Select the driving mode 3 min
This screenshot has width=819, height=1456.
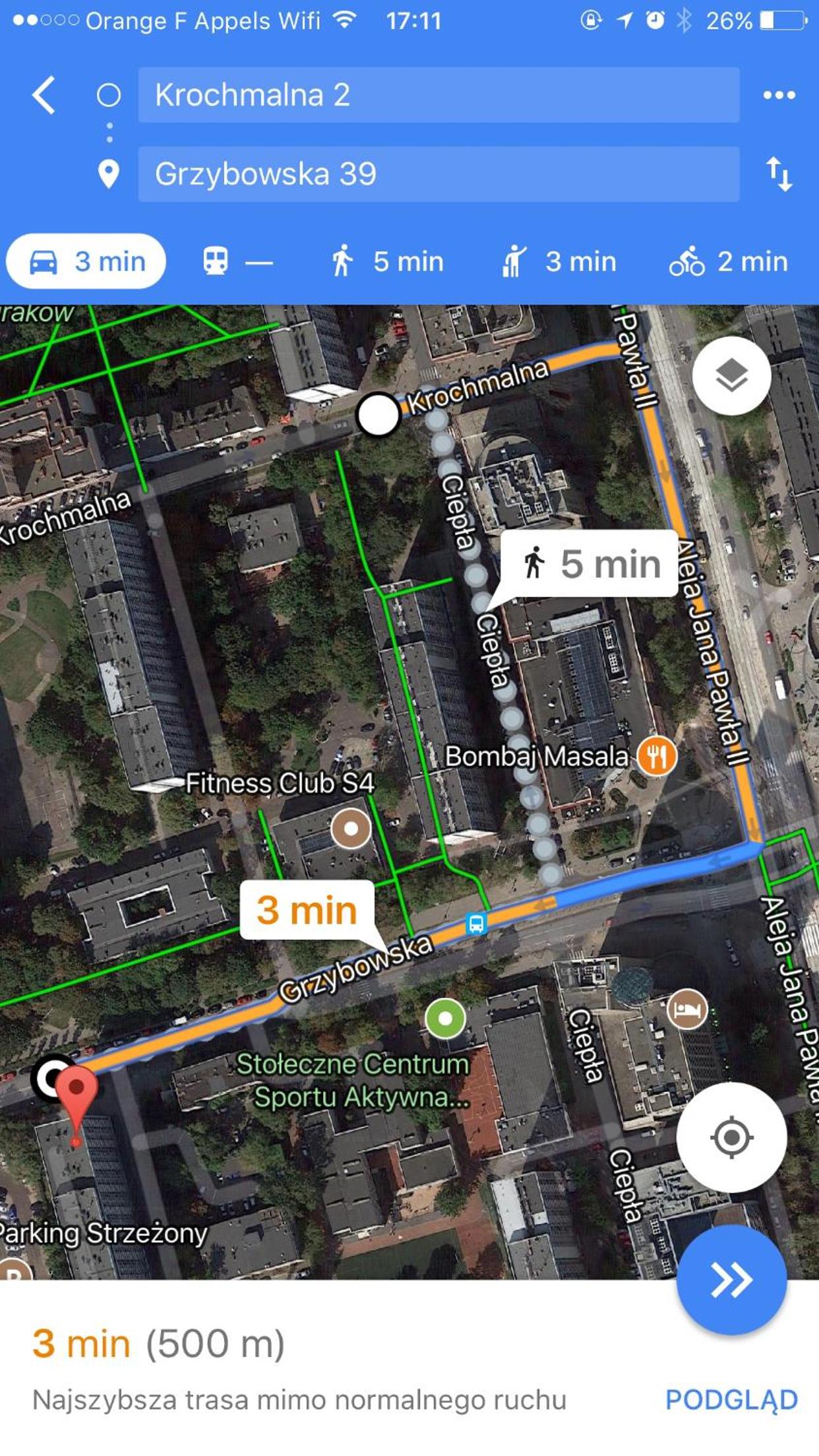point(86,261)
